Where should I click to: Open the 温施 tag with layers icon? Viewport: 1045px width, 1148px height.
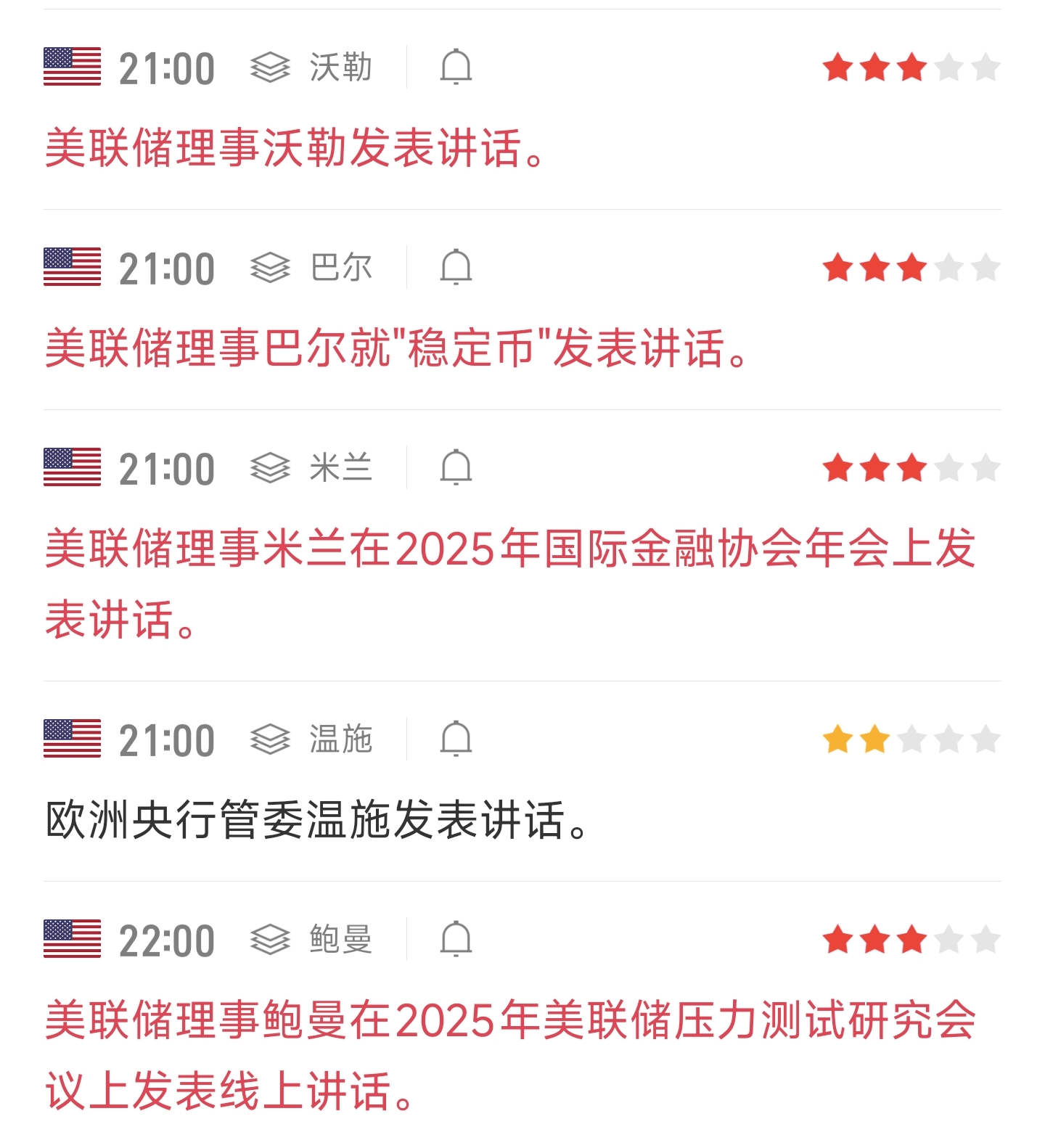(x=311, y=739)
